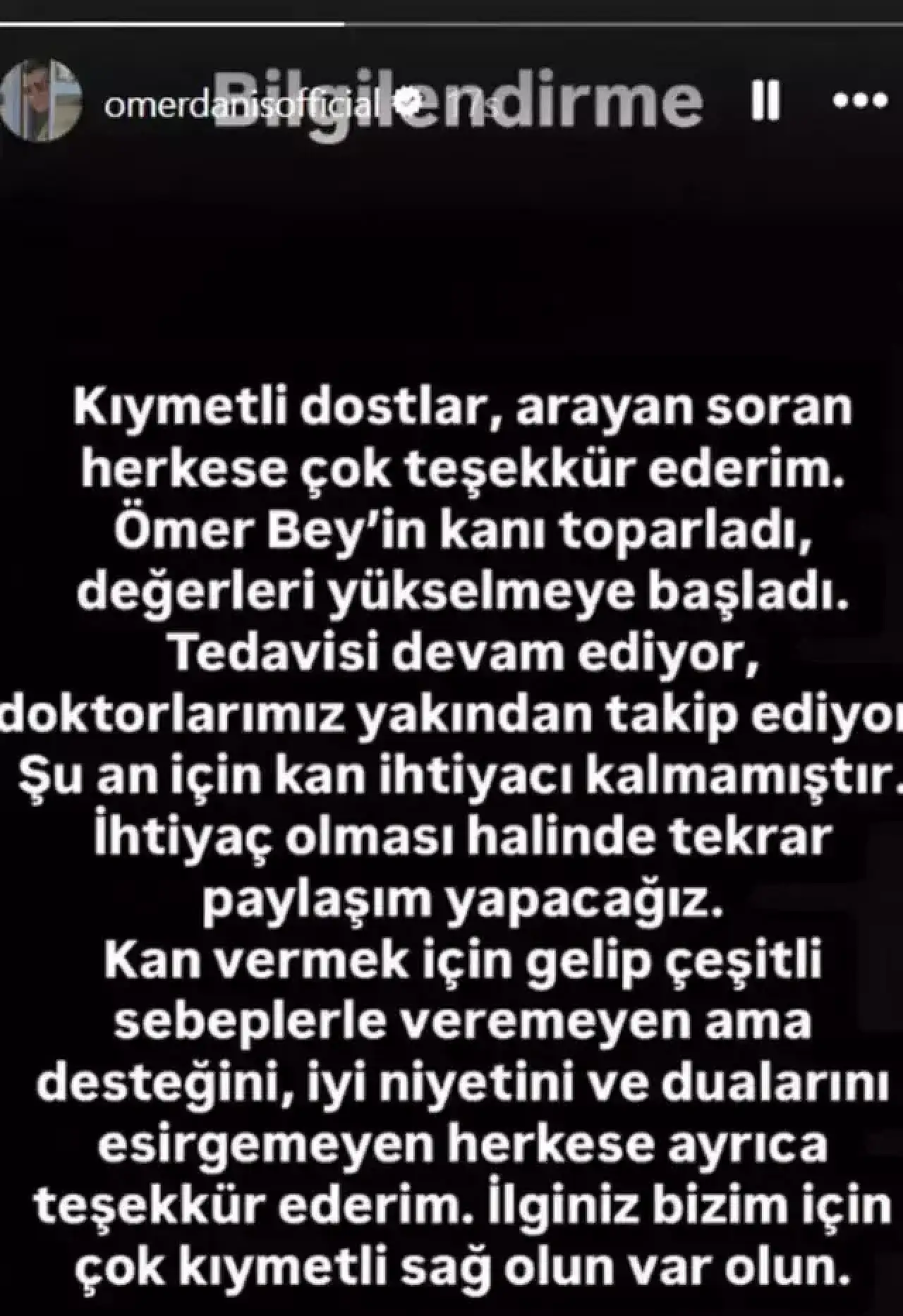903x1316 pixels.
Task: Pause the story playback
Action: point(766,100)
